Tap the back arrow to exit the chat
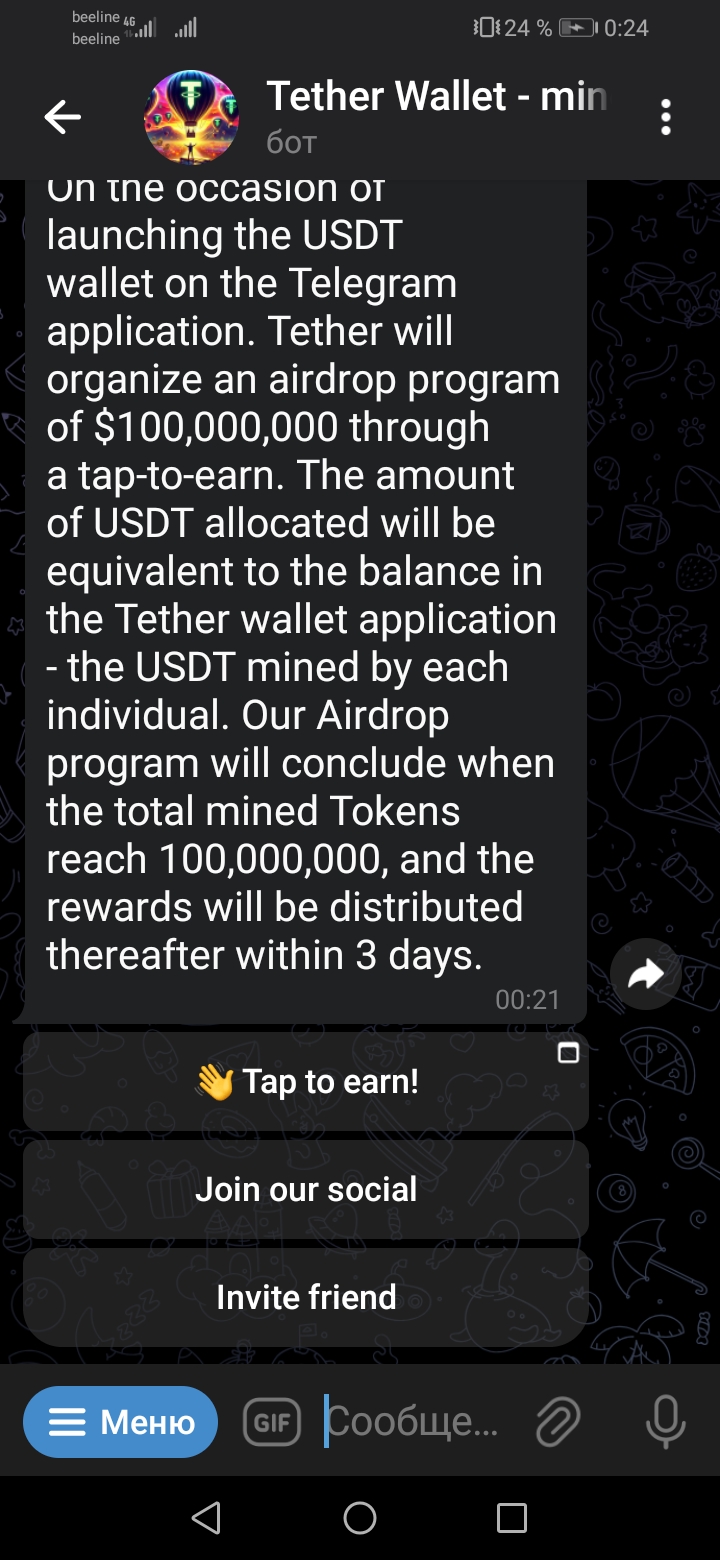720x1560 pixels. [x=62, y=116]
